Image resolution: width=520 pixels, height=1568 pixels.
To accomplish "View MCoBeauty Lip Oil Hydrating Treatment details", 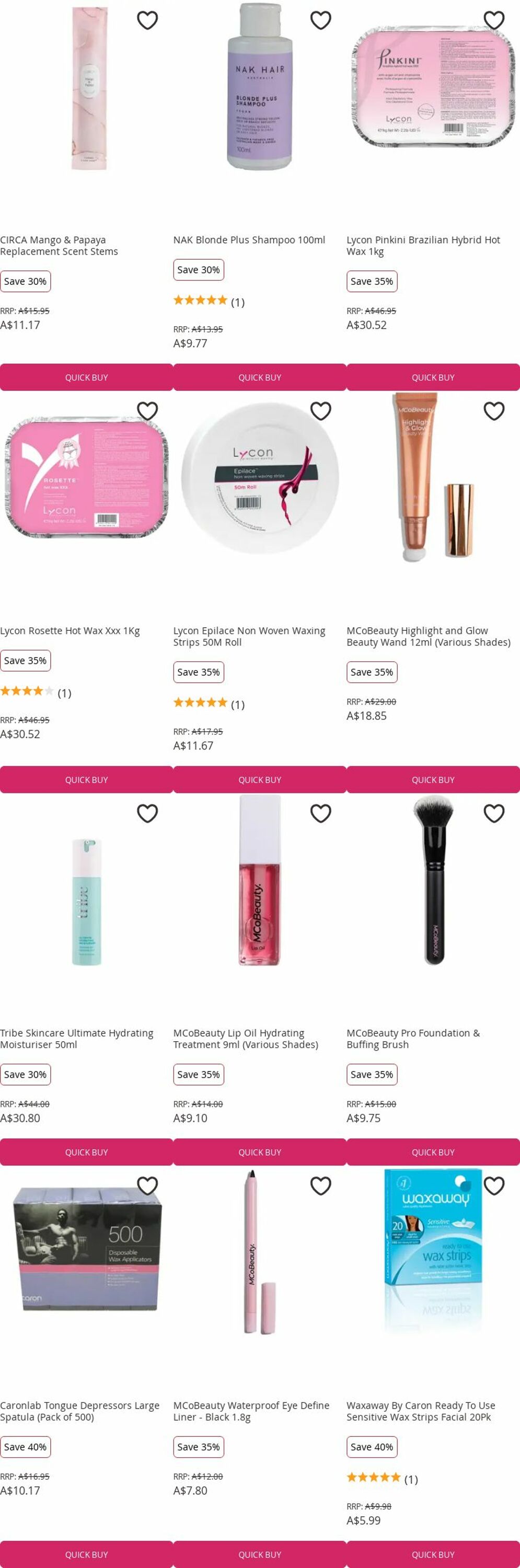I will coord(246,1039).
